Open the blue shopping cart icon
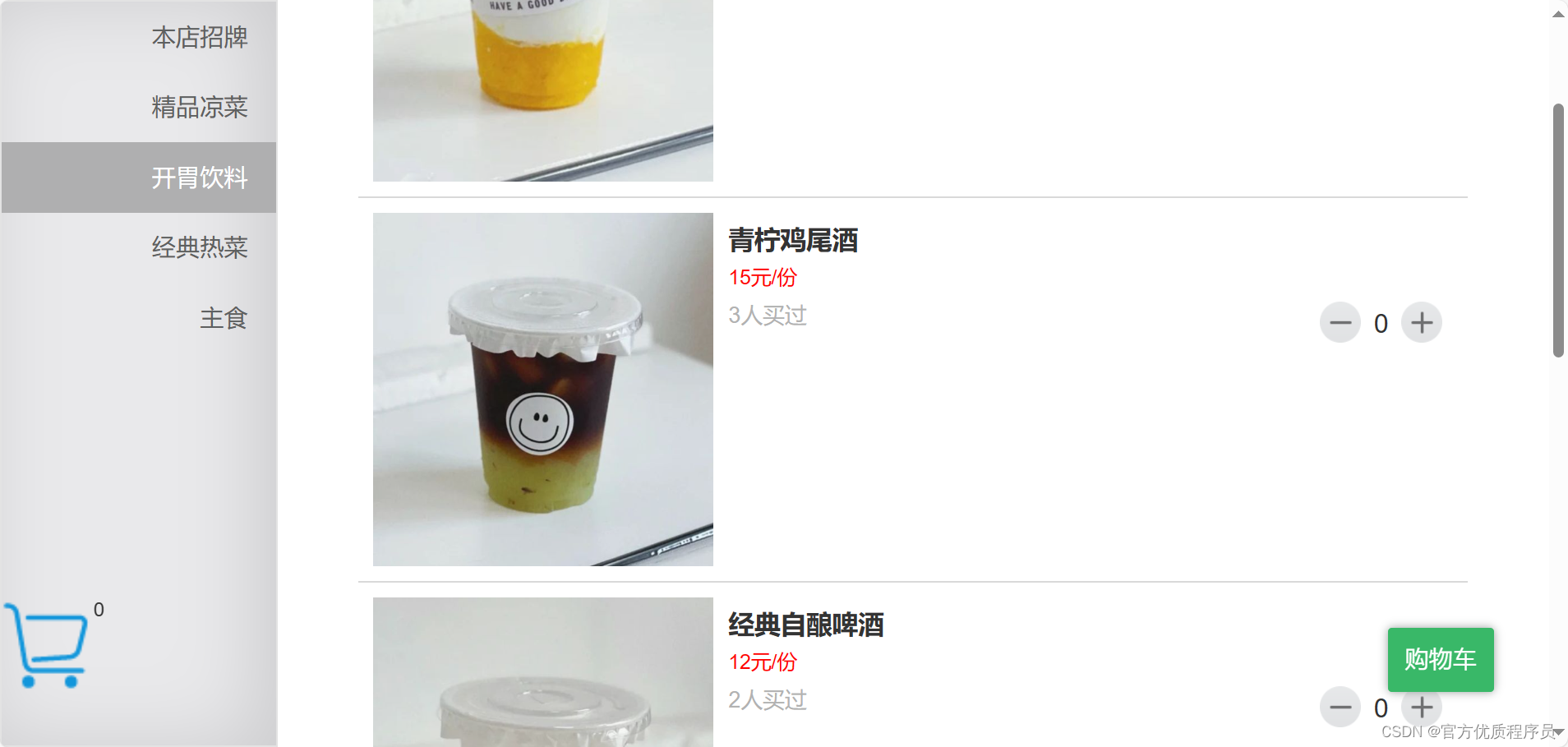 pyautogui.click(x=47, y=646)
